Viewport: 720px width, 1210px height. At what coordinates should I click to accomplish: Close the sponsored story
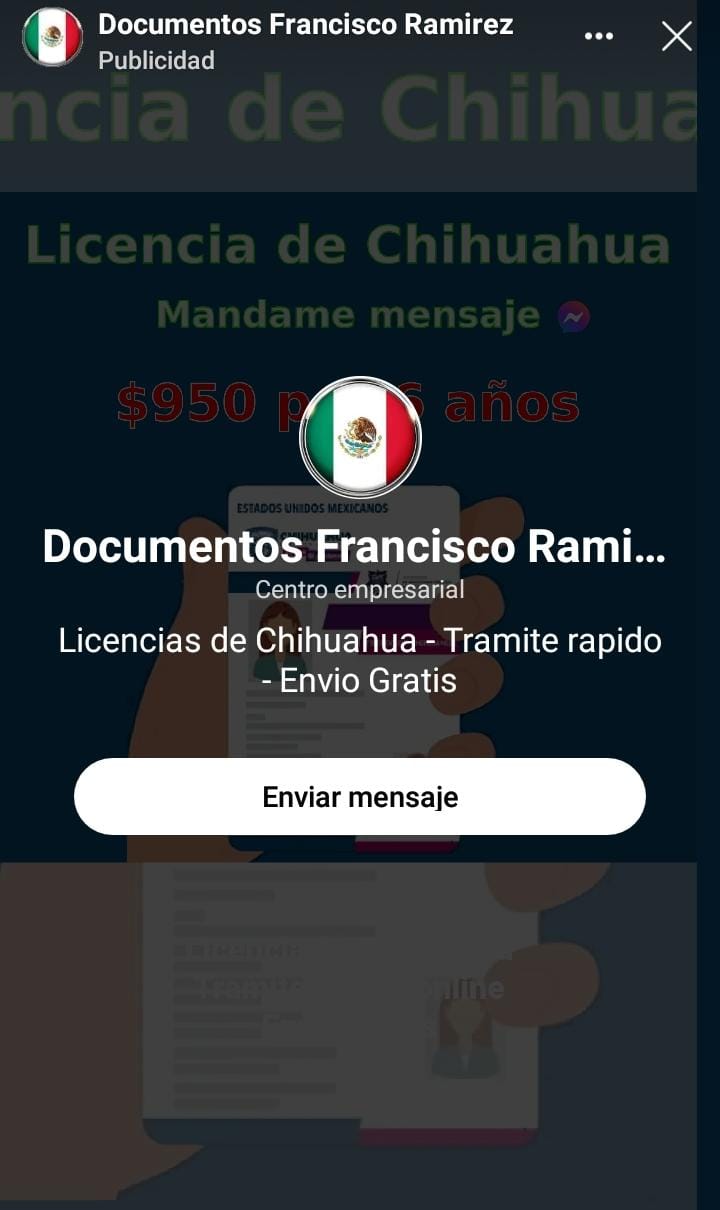coord(677,36)
